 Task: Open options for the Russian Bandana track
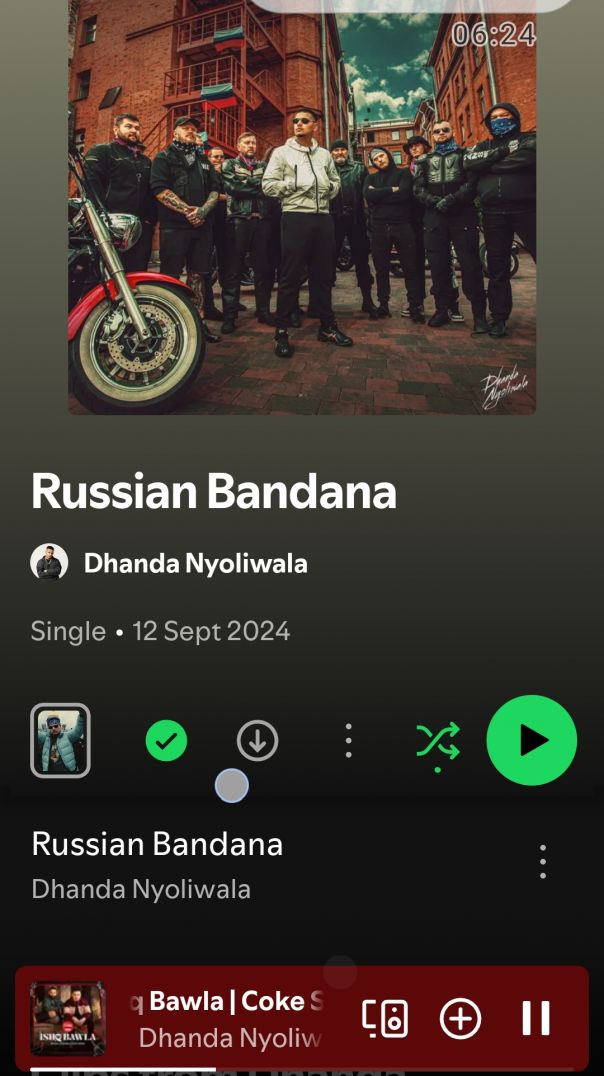(x=543, y=861)
